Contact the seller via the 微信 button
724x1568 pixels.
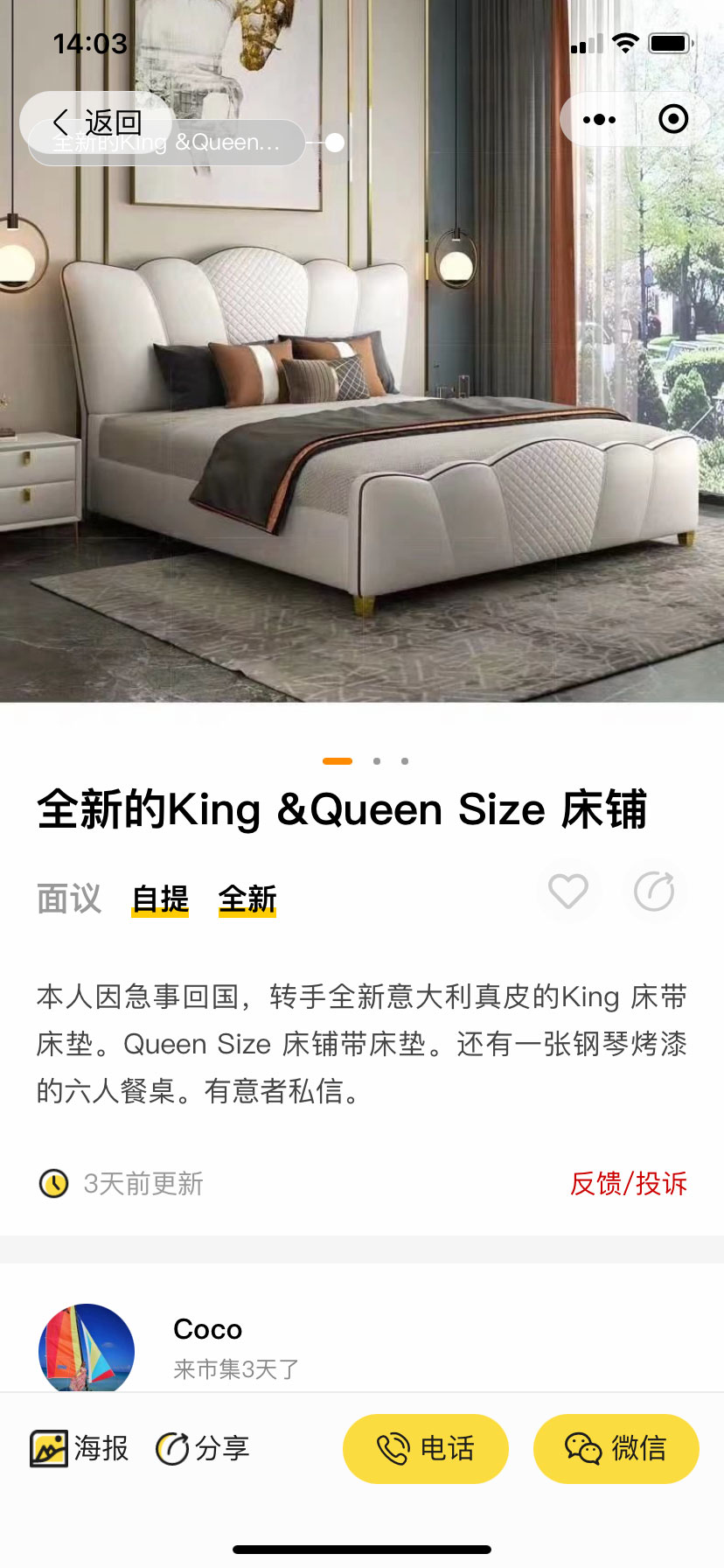tap(616, 1449)
